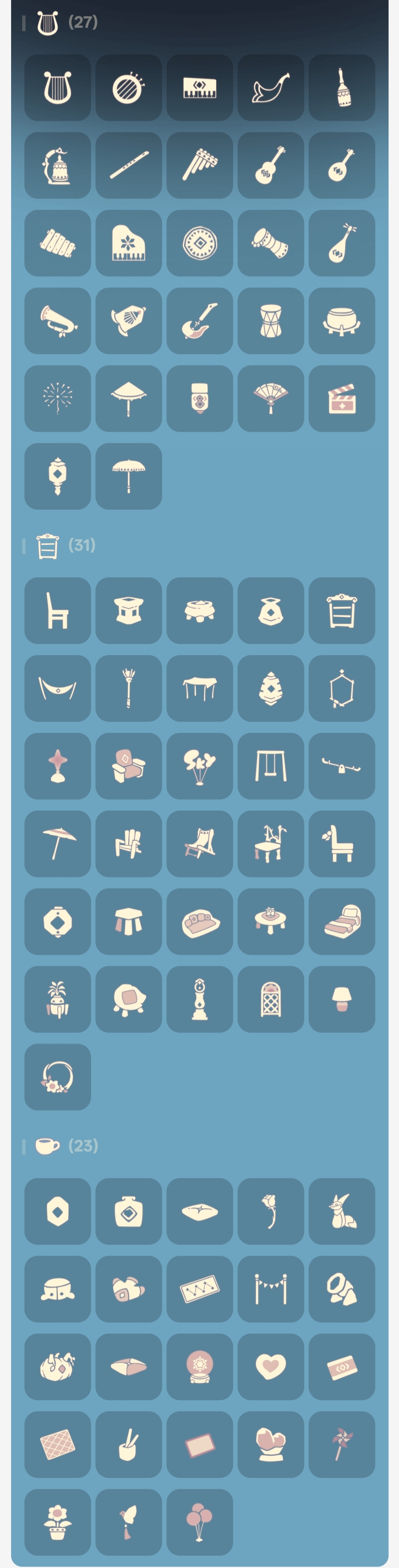Open the grand piano item

click(x=129, y=243)
